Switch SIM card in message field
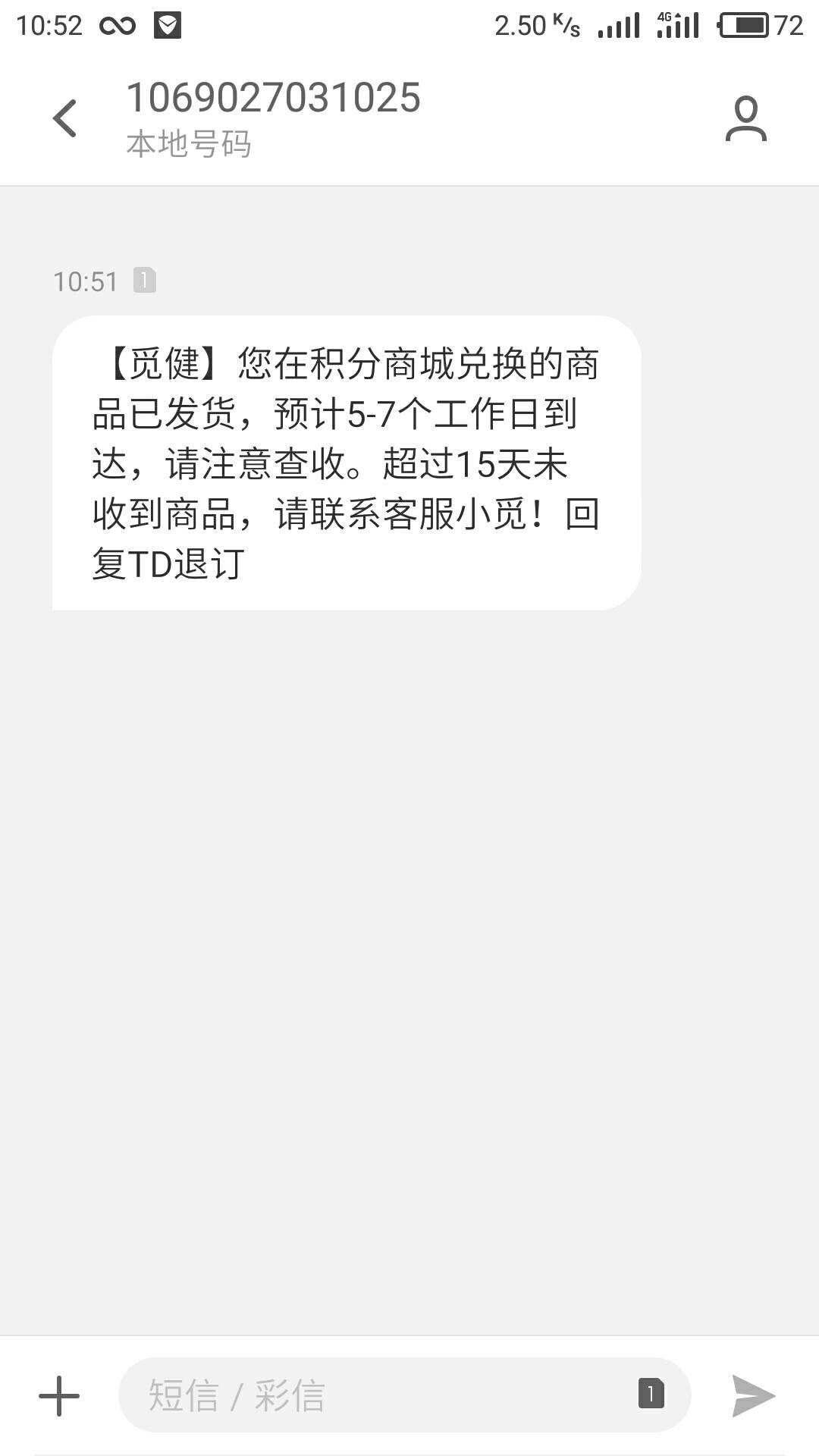This screenshot has height=1456, width=819. [651, 1394]
